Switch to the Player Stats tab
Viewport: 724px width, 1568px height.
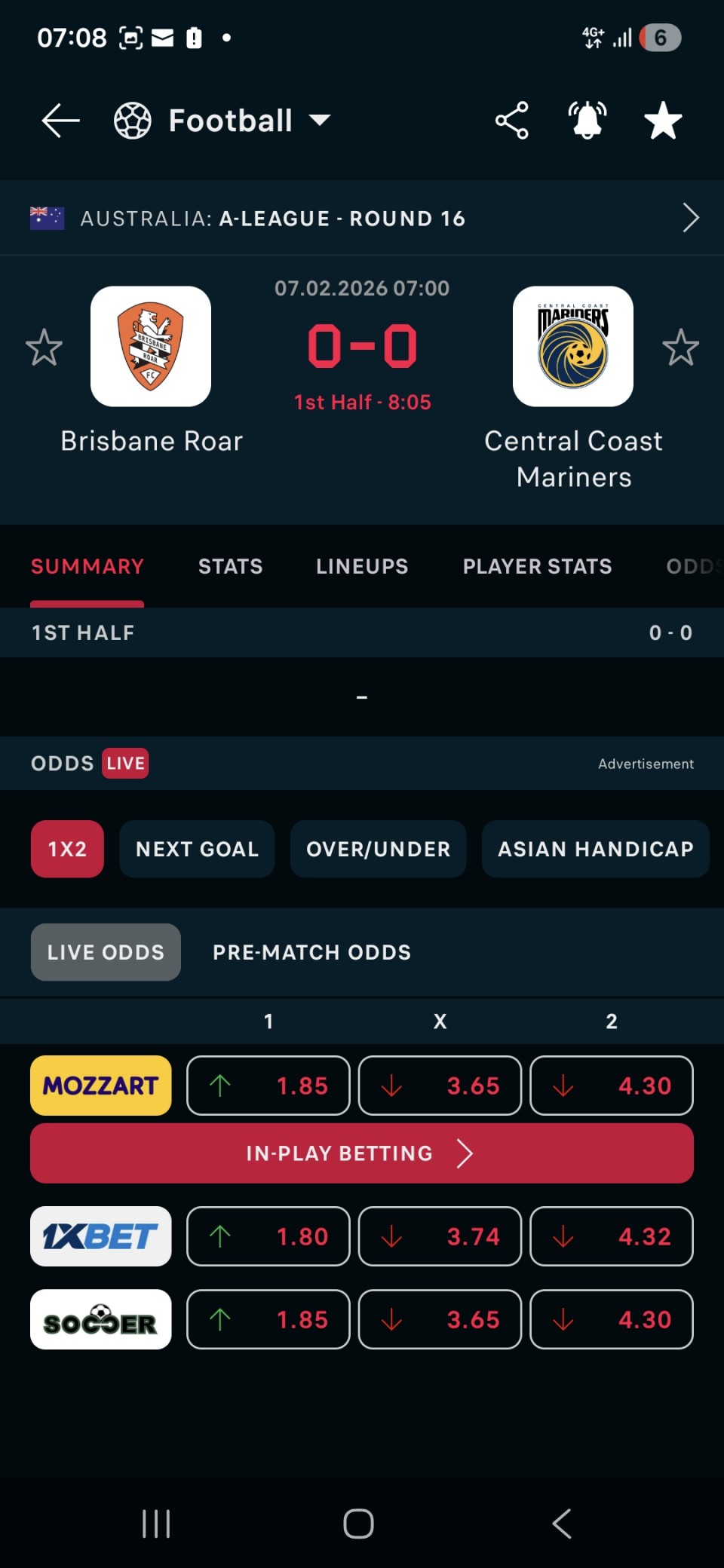click(x=537, y=566)
